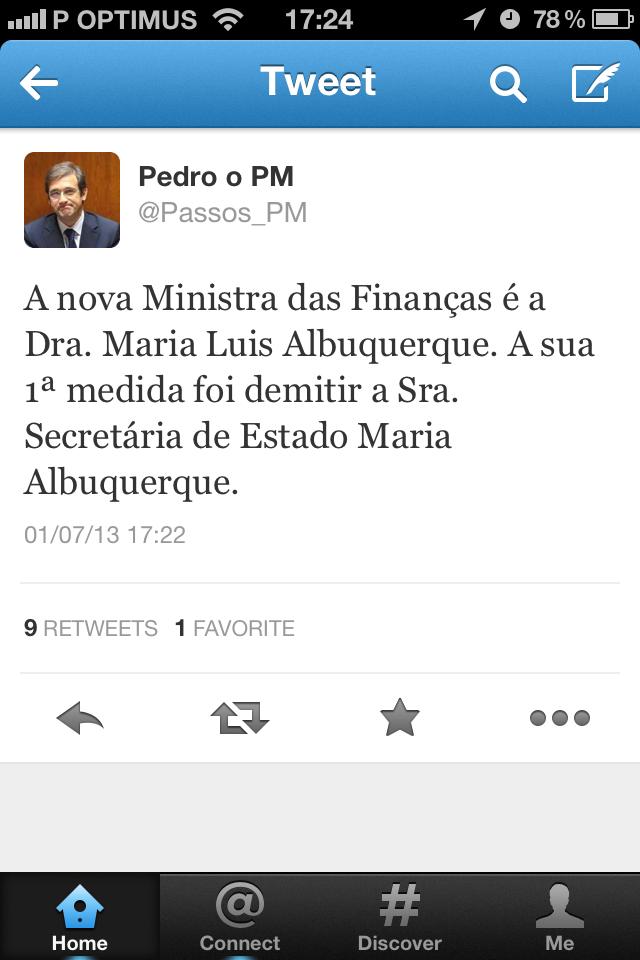This screenshot has height=960, width=640.
Task: Open the search magnifier icon
Action: pos(507,84)
